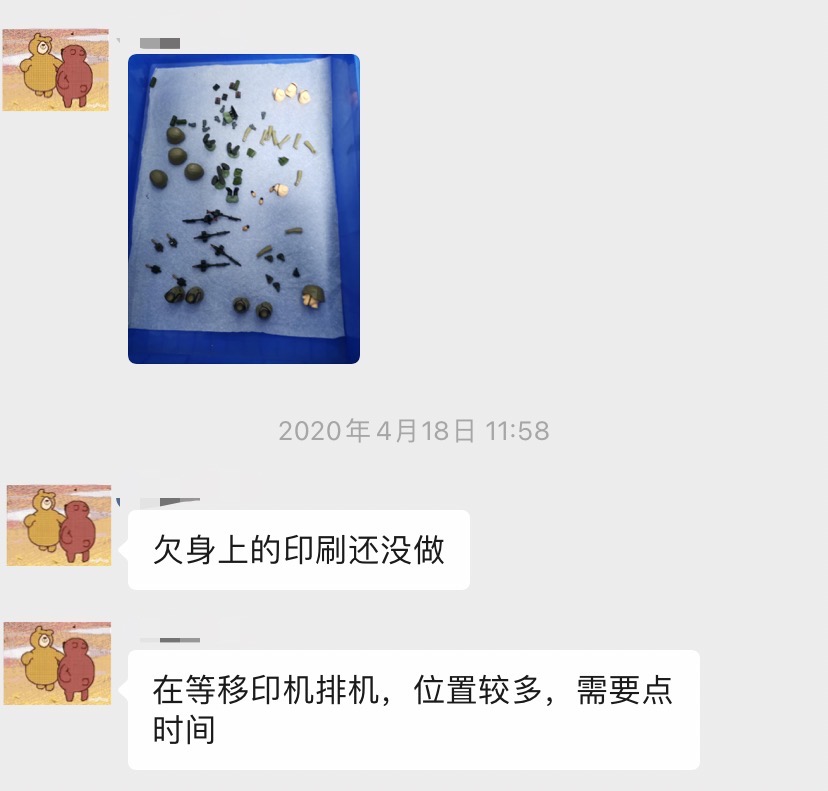Tap the avatar next to 在等移印机排机 message
The width and height of the screenshot is (828, 791).
57,663
